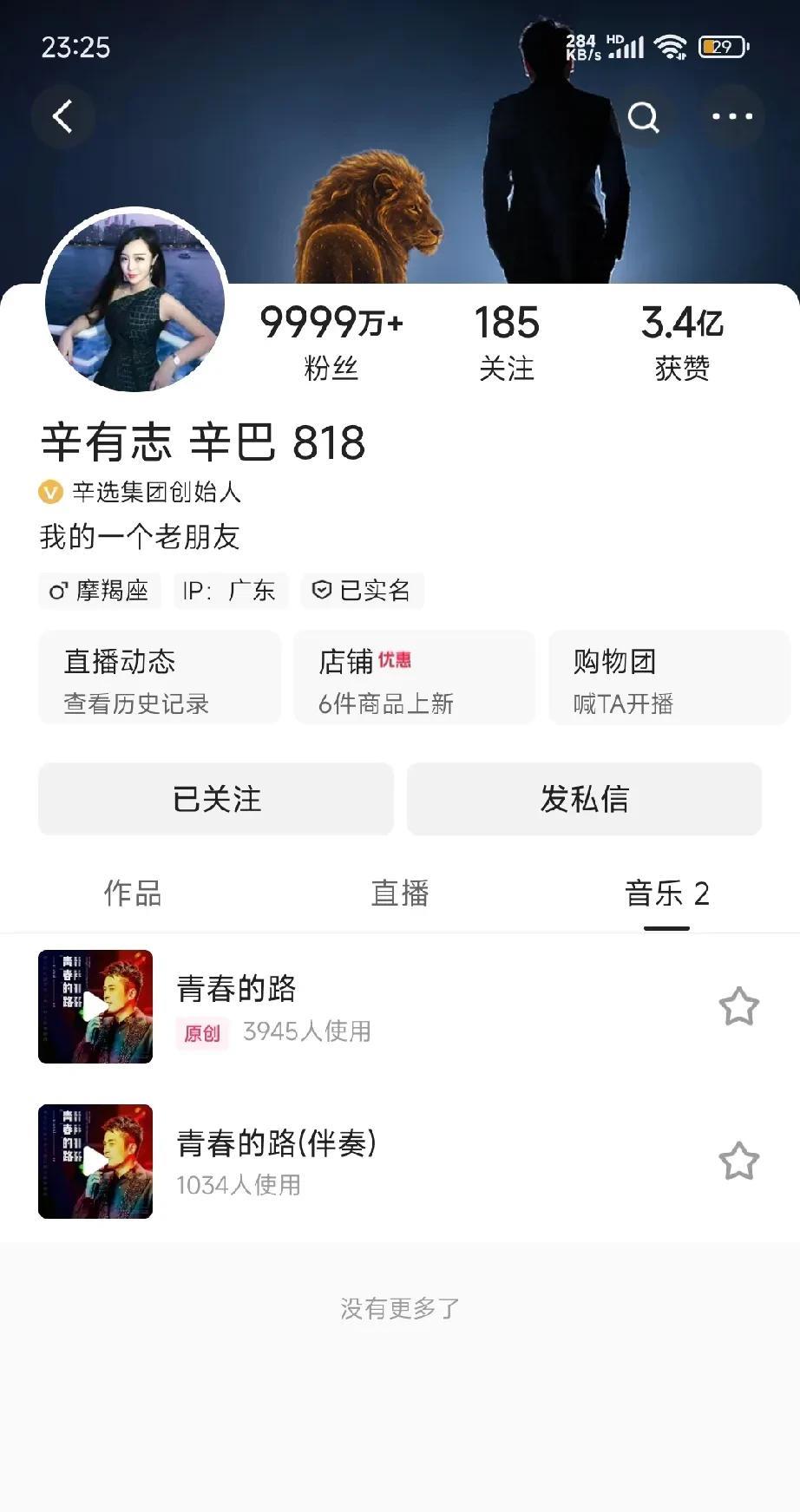View the 185 关注 following list

point(507,343)
